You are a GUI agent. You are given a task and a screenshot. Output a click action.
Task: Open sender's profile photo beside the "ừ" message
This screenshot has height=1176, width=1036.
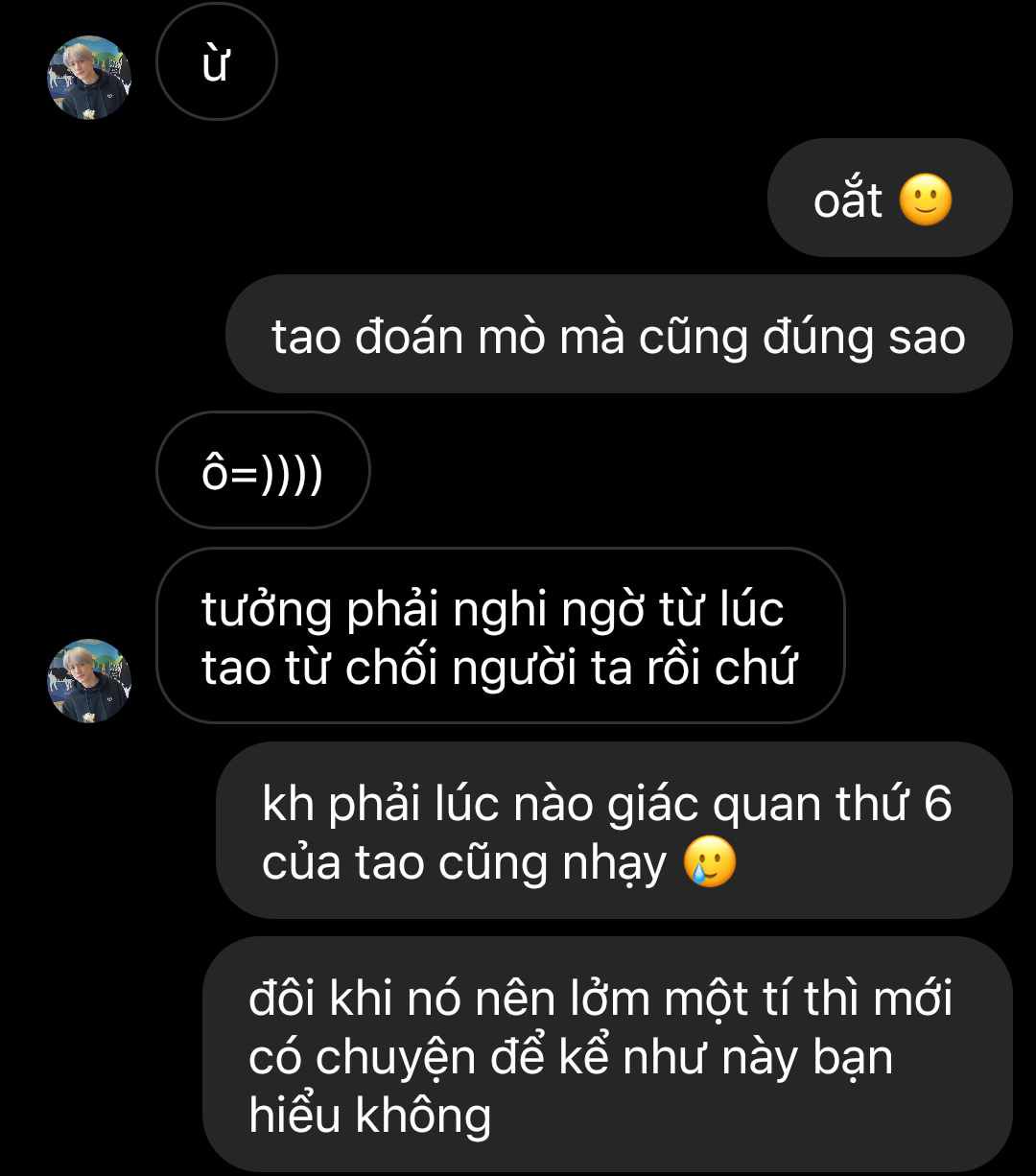click(x=89, y=78)
